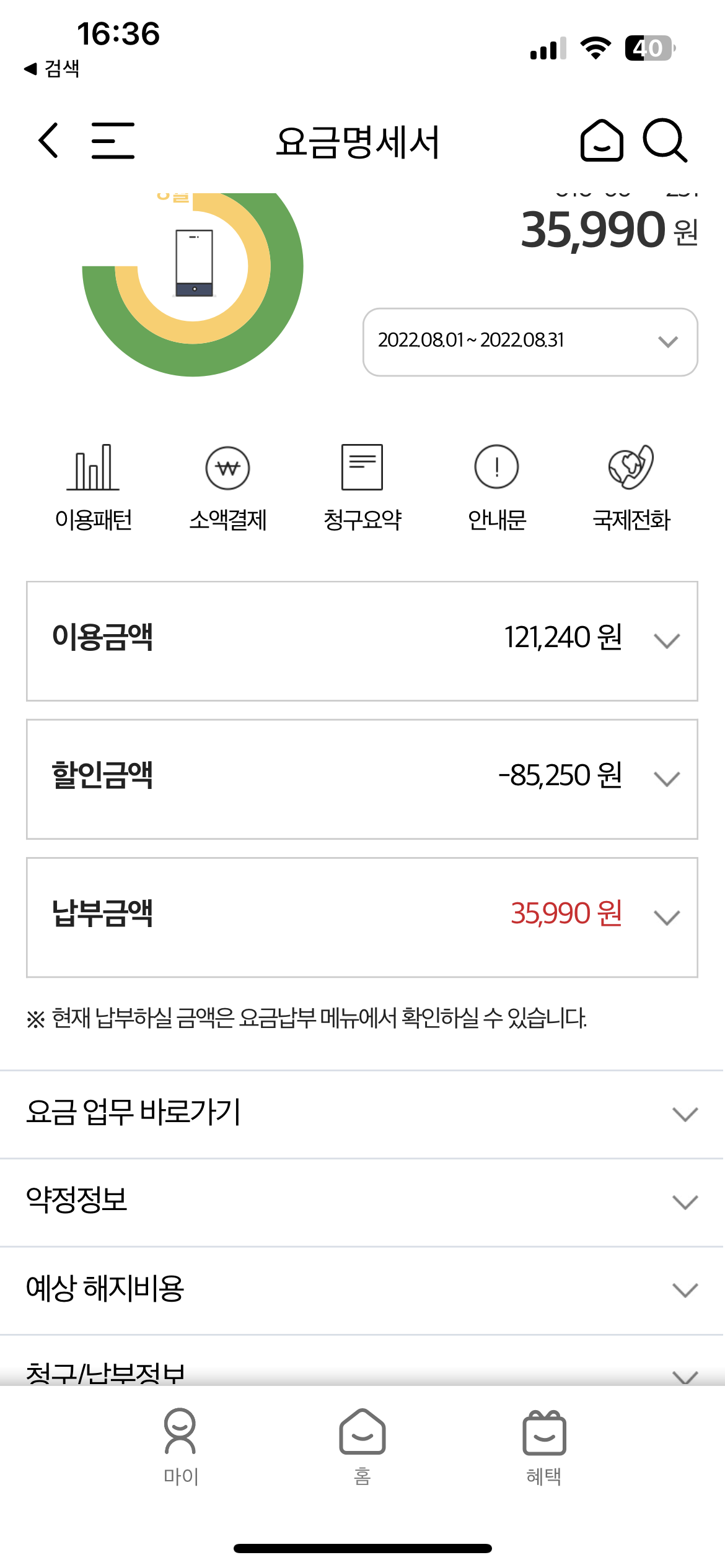Switch to the 홈 tab
Image resolution: width=725 pixels, height=1568 pixels.
362,1447
